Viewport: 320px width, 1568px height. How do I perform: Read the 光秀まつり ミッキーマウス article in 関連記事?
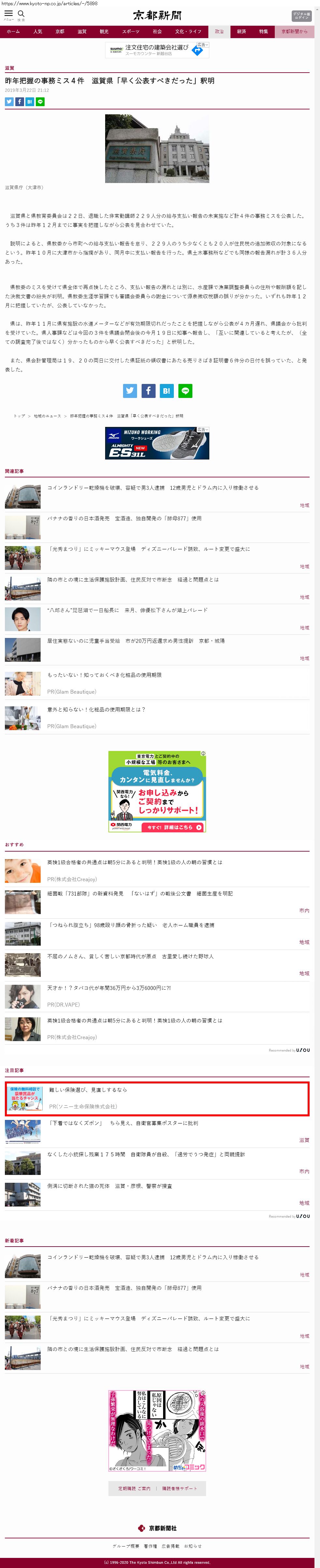[x=148, y=549]
